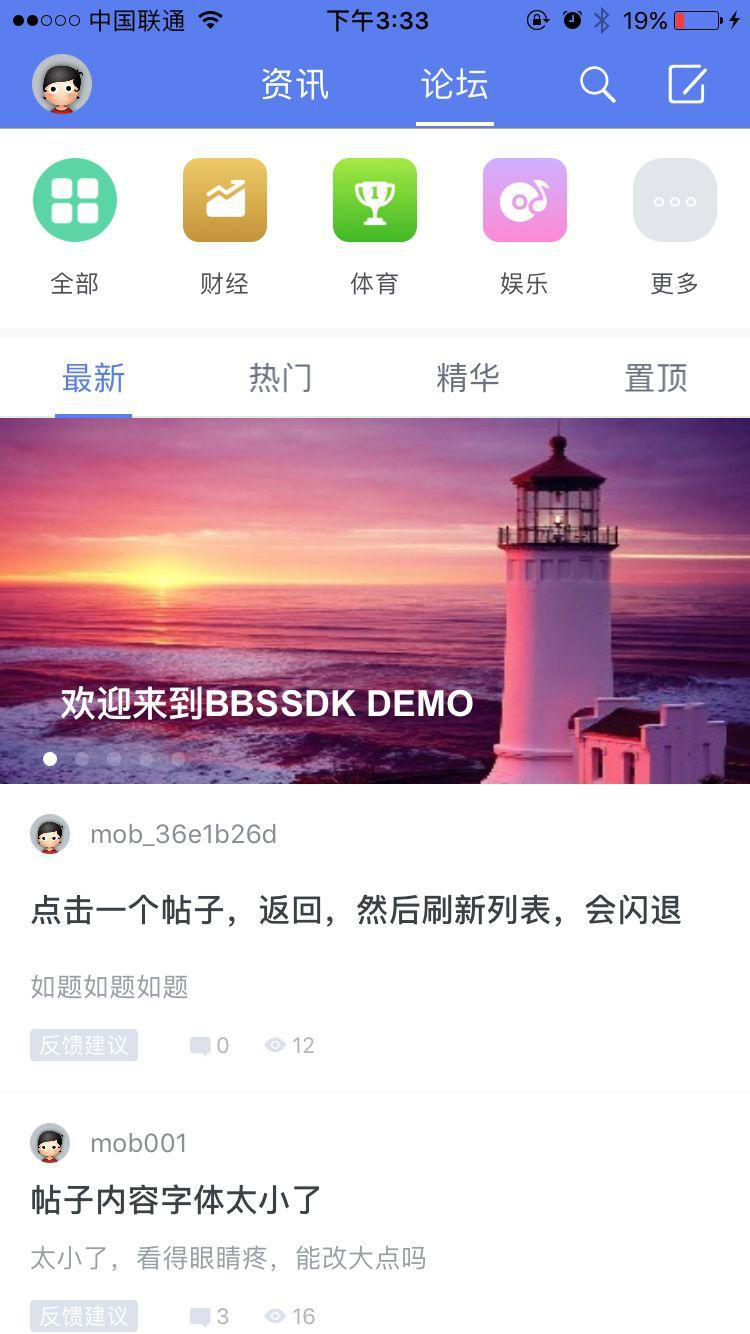Tap the 更多 (More) categories icon
The image size is (750, 1334).
pos(674,199)
